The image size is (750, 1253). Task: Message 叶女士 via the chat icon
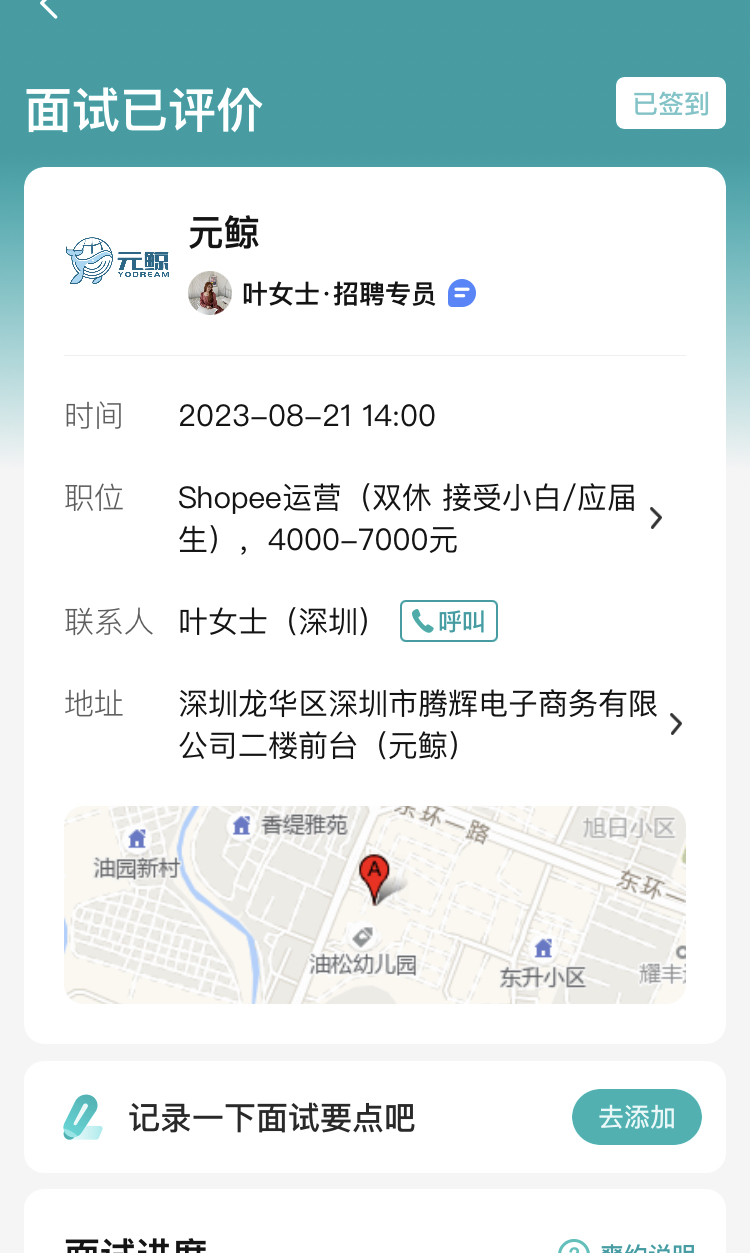pyautogui.click(x=461, y=294)
